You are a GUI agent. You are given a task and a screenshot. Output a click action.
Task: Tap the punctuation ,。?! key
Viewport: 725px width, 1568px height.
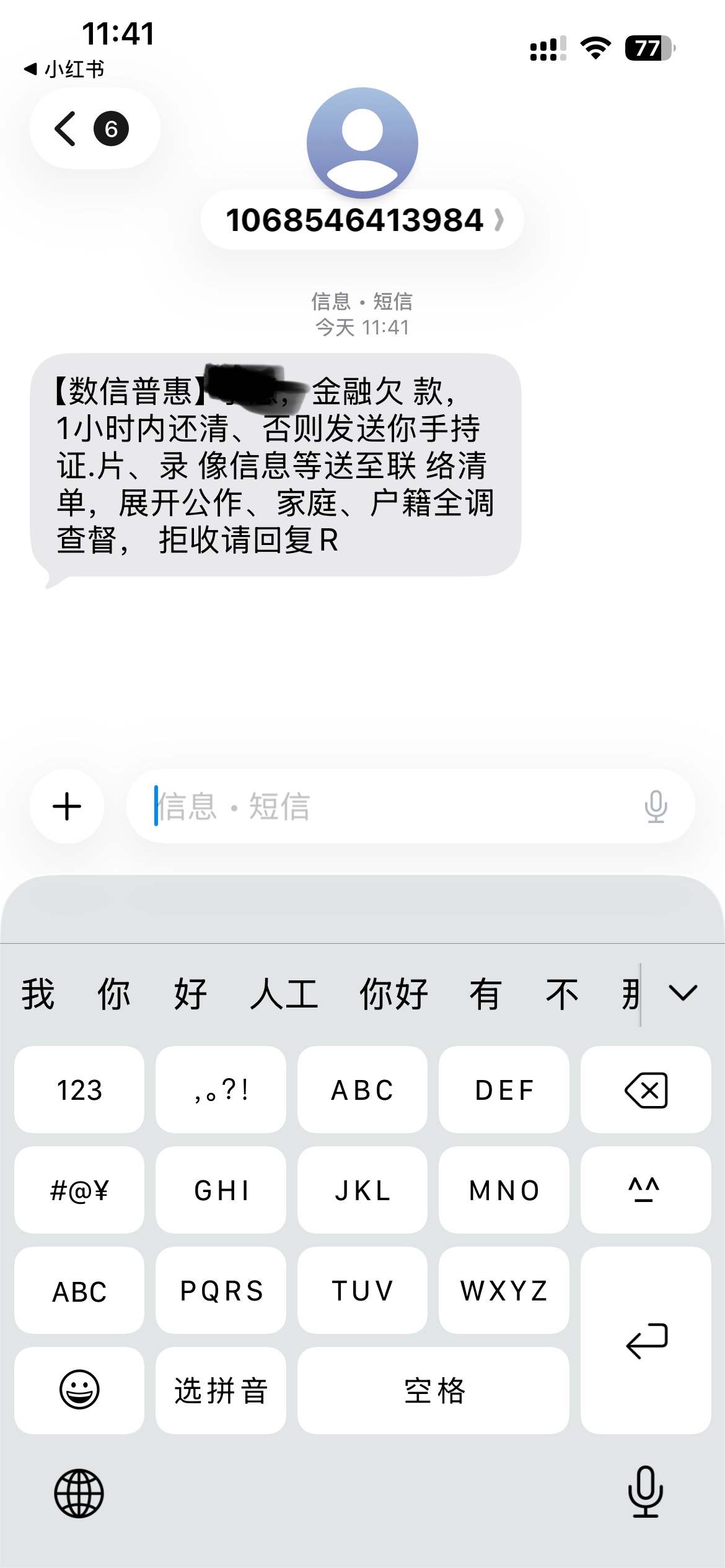coord(221,1090)
